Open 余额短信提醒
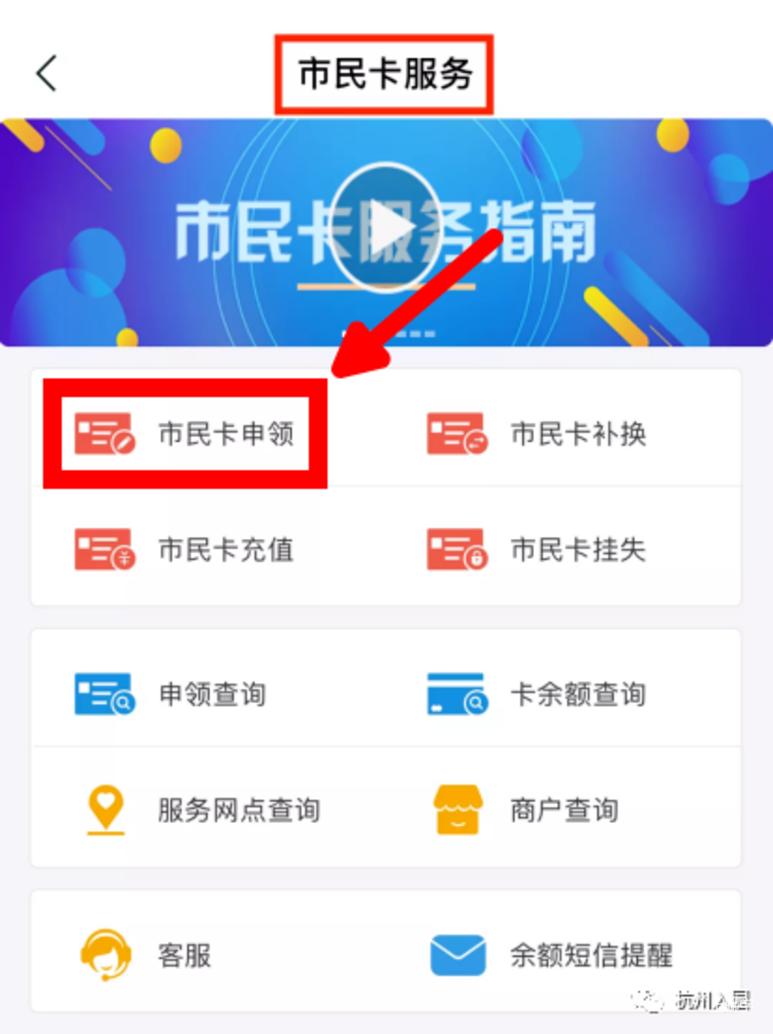 553,954
